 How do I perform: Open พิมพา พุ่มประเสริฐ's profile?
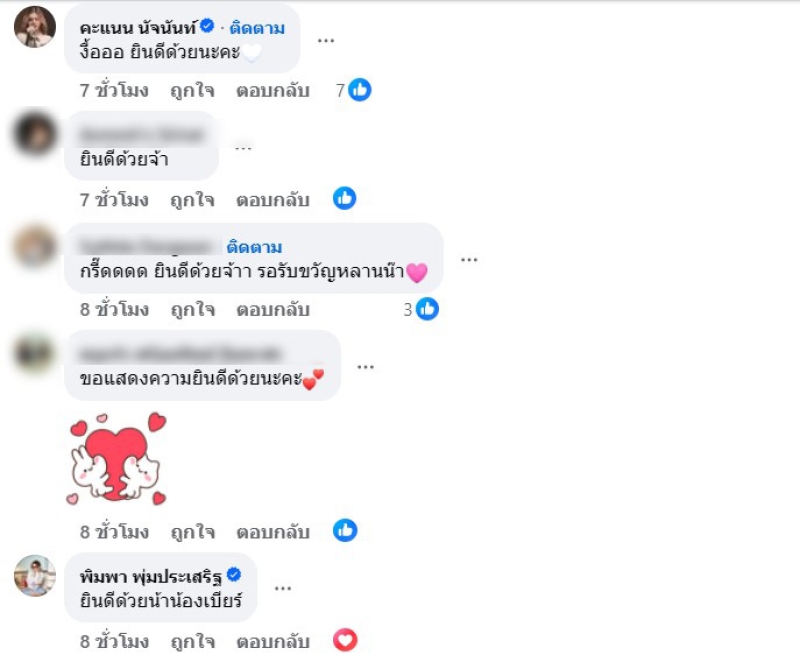150,575
